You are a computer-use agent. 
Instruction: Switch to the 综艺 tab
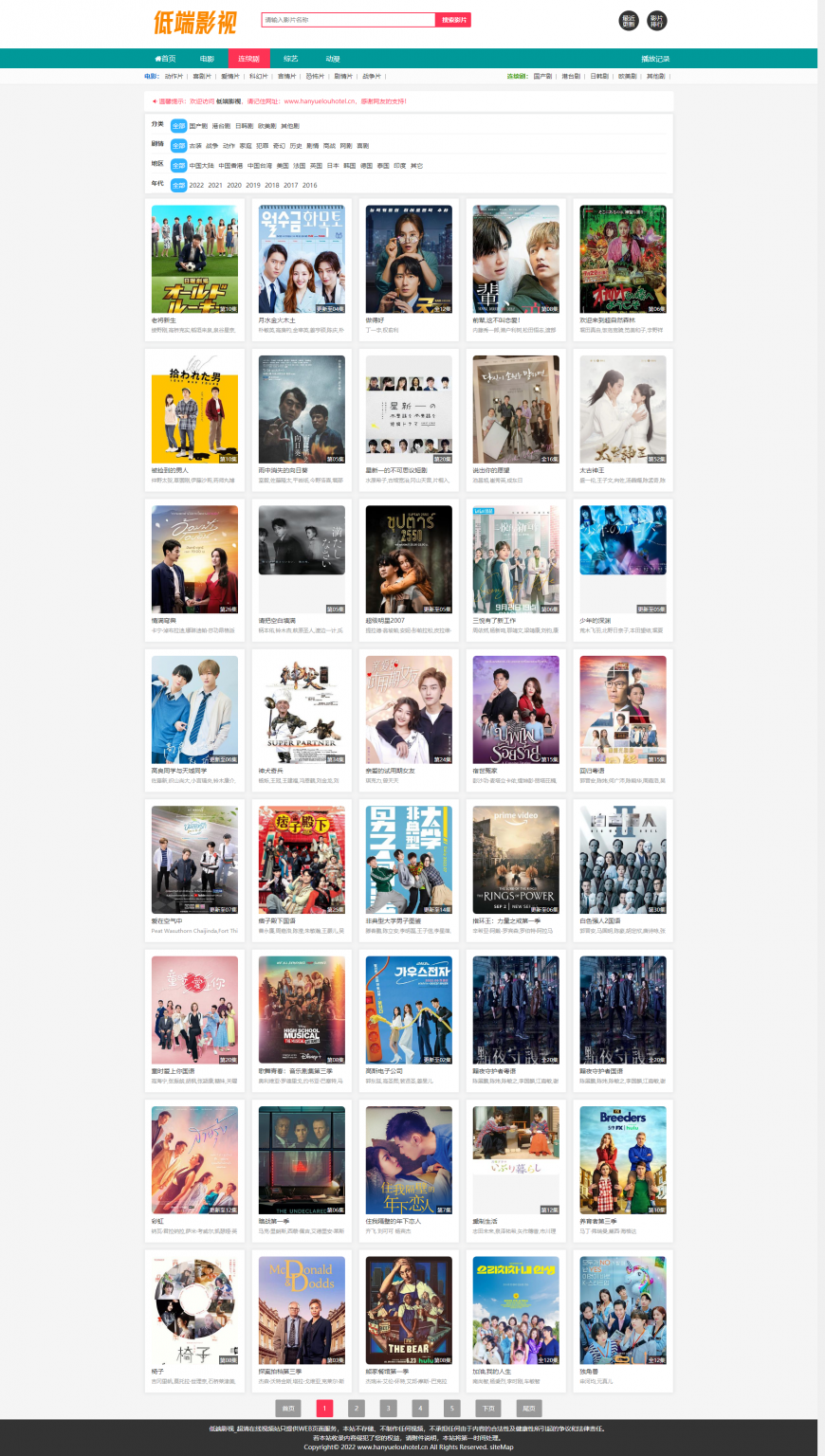(290, 59)
